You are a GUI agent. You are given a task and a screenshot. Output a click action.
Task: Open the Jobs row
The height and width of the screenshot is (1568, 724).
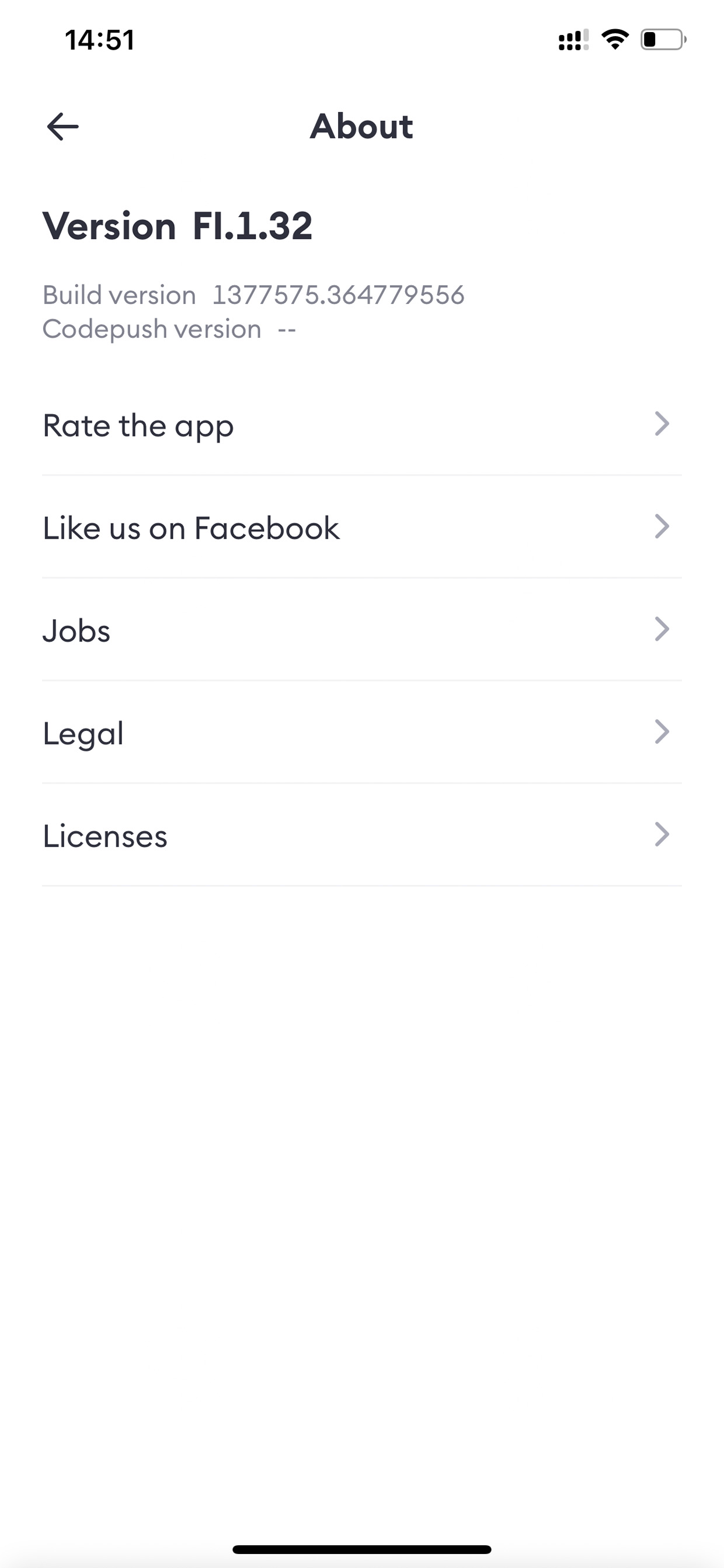362,629
